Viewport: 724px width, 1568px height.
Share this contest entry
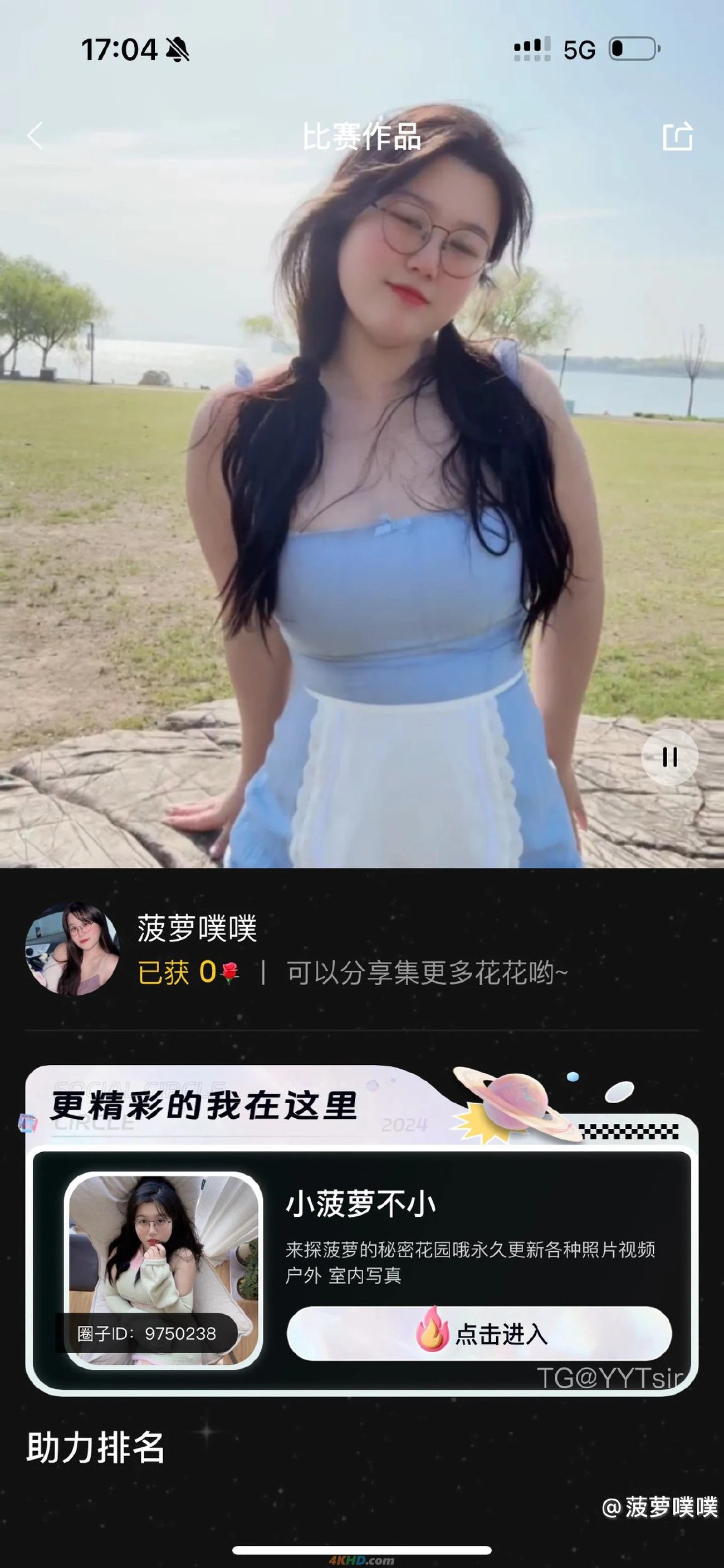pos(677,136)
